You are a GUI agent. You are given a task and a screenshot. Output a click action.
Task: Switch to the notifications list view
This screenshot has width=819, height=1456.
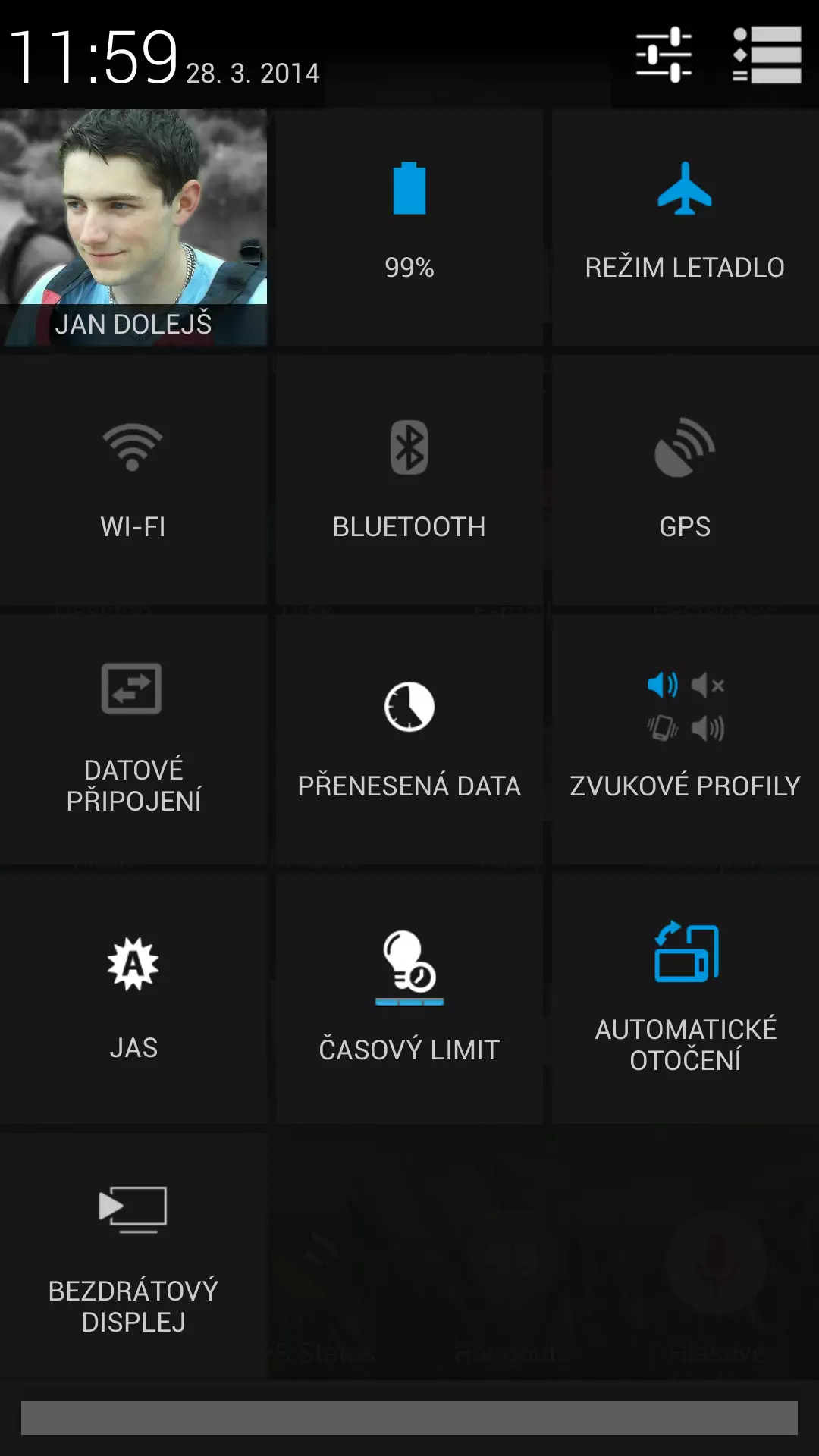click(x=767, y=55)
